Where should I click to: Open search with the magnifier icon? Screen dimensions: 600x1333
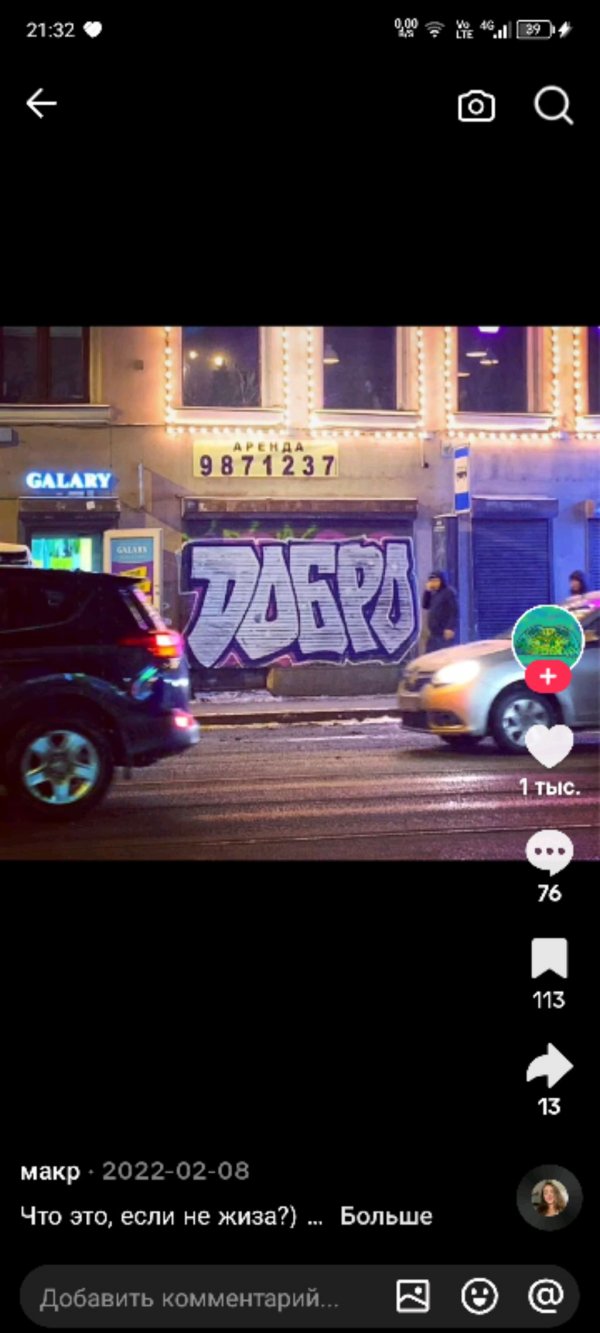pos(553,104)
